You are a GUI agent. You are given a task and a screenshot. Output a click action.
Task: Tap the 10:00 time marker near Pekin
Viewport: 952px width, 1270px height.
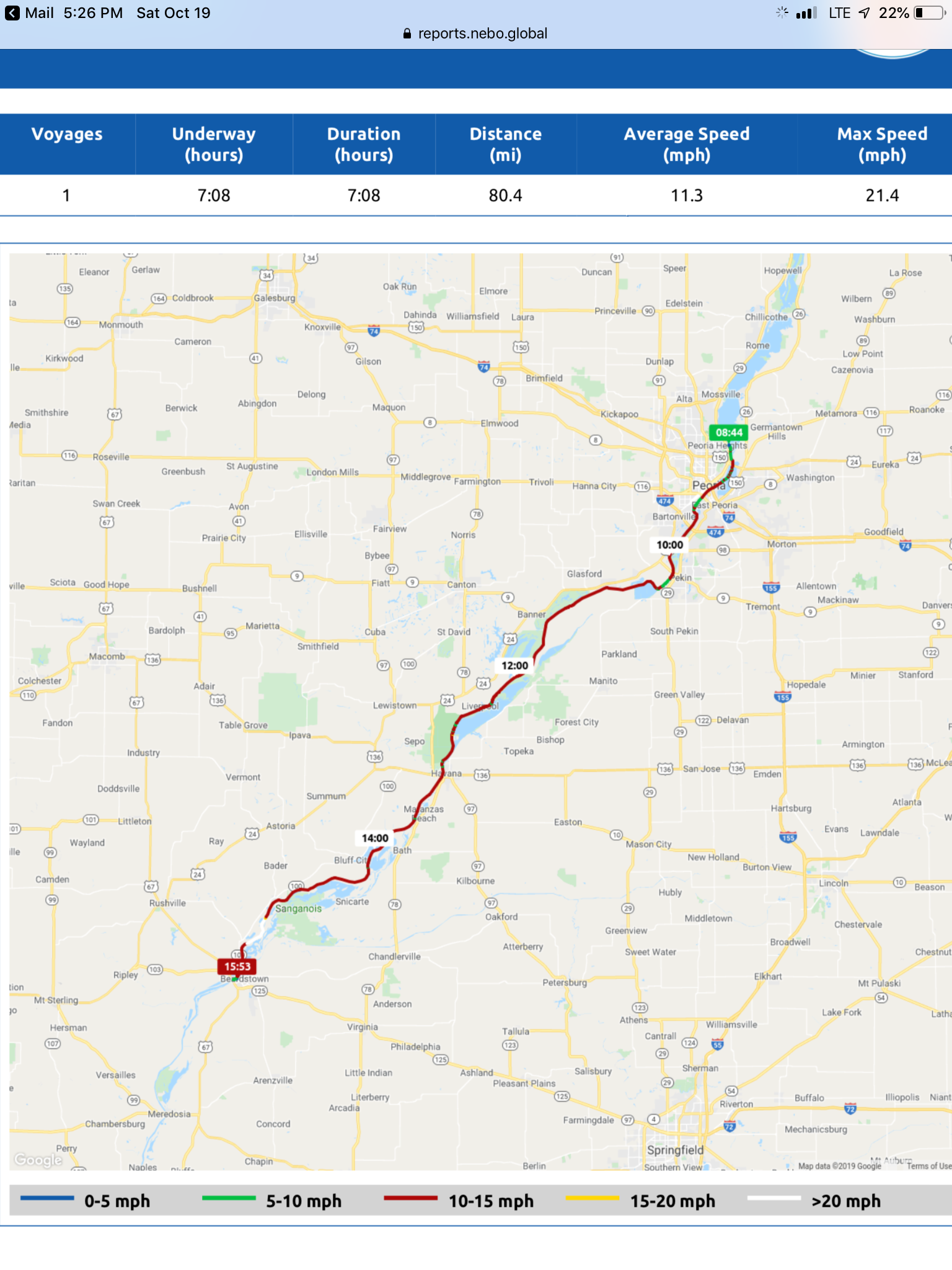[x=669, y=544]
